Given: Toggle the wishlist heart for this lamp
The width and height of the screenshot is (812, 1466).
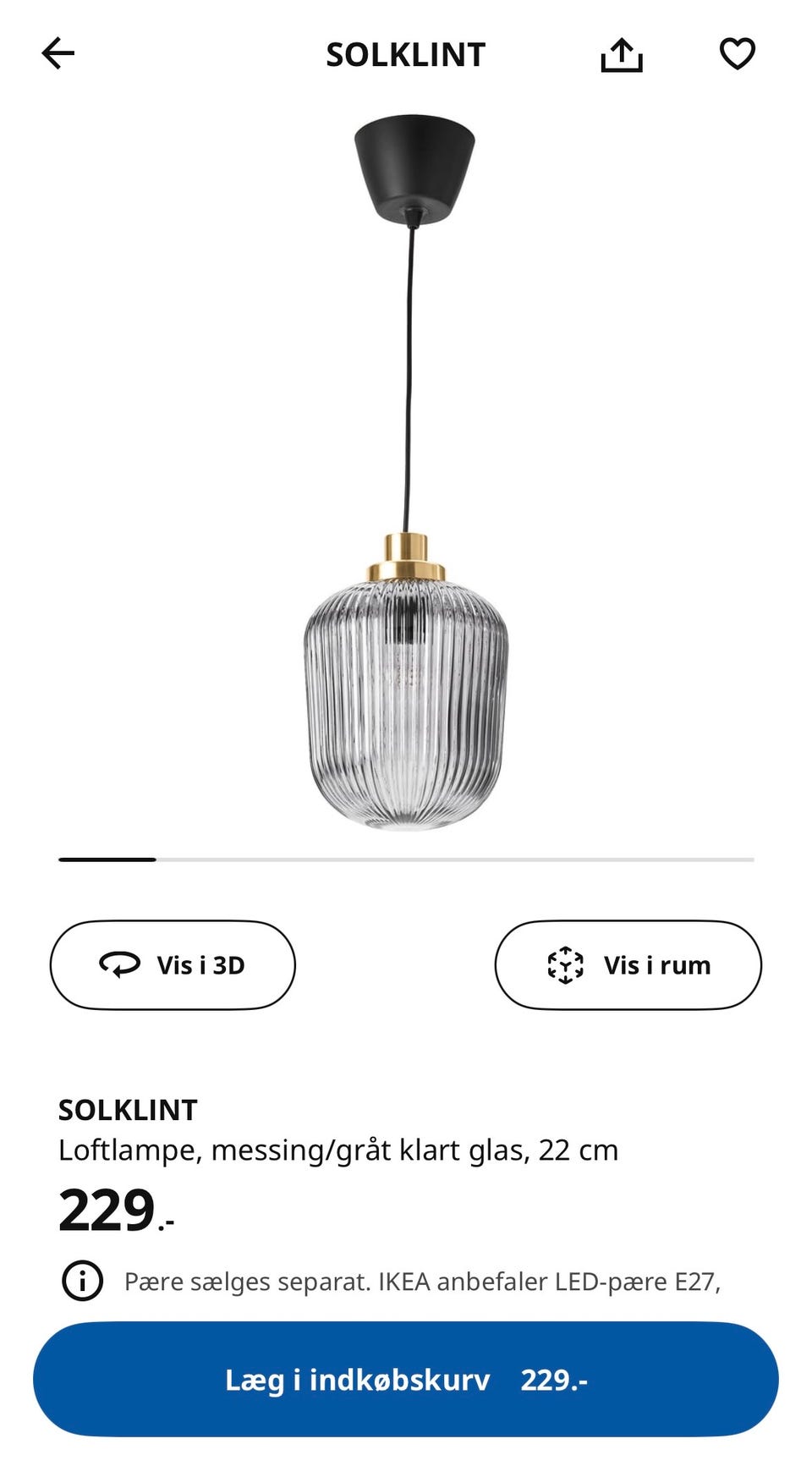Looking at the screenshot, I should [738, 53].
